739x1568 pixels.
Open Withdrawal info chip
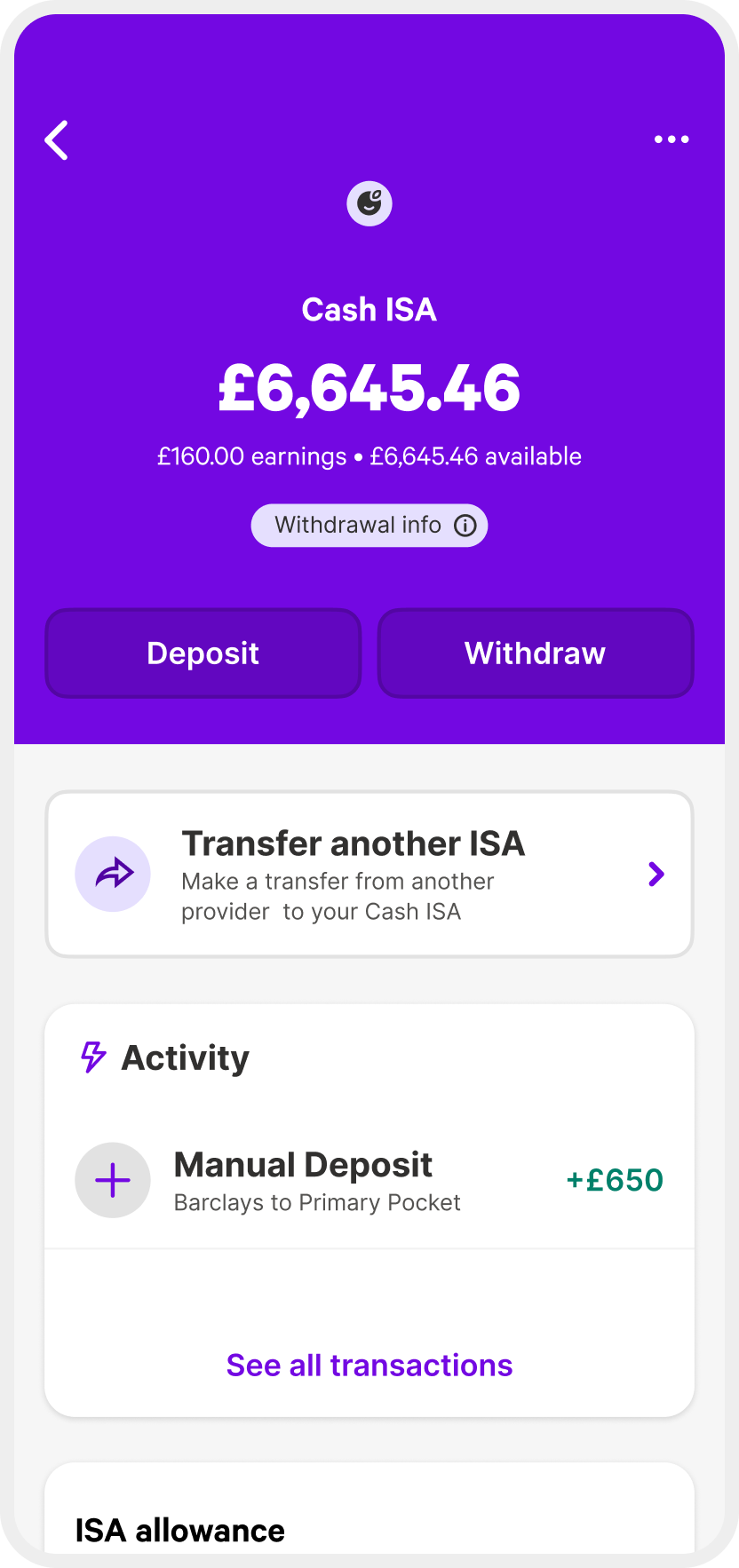coord(369,526)
